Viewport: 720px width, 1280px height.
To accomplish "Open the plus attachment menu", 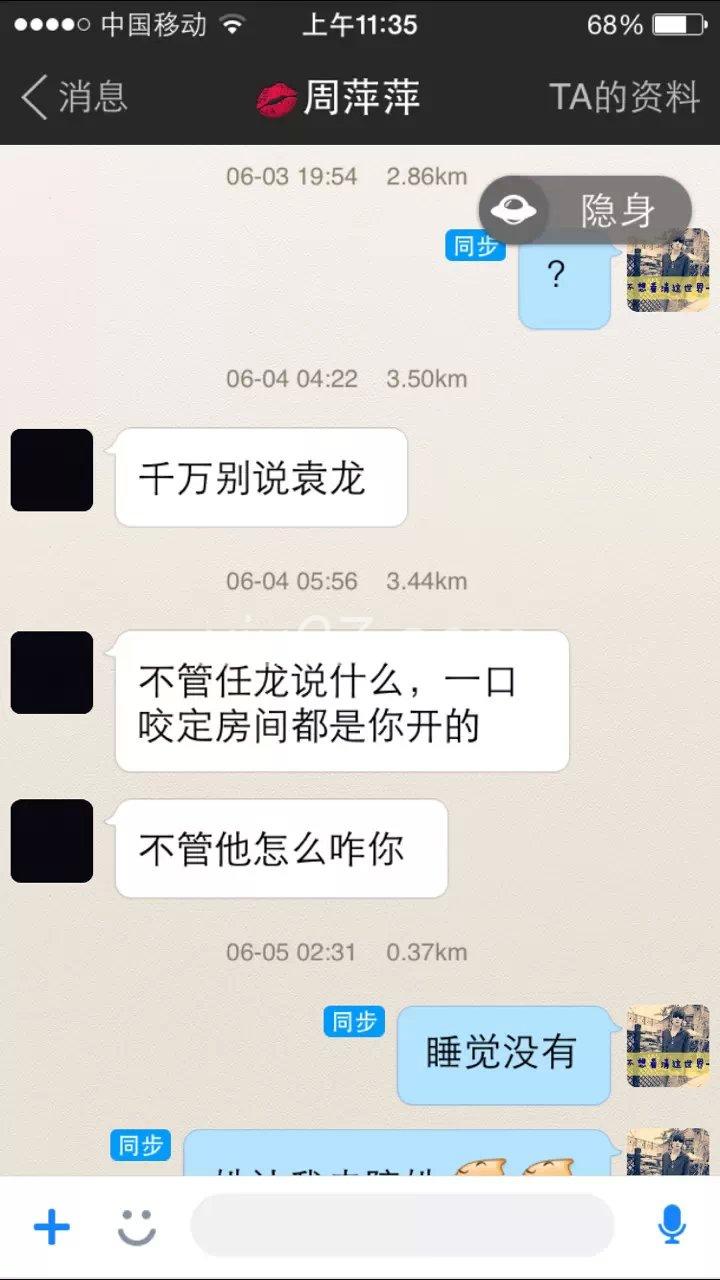I will coord(52,1226).
